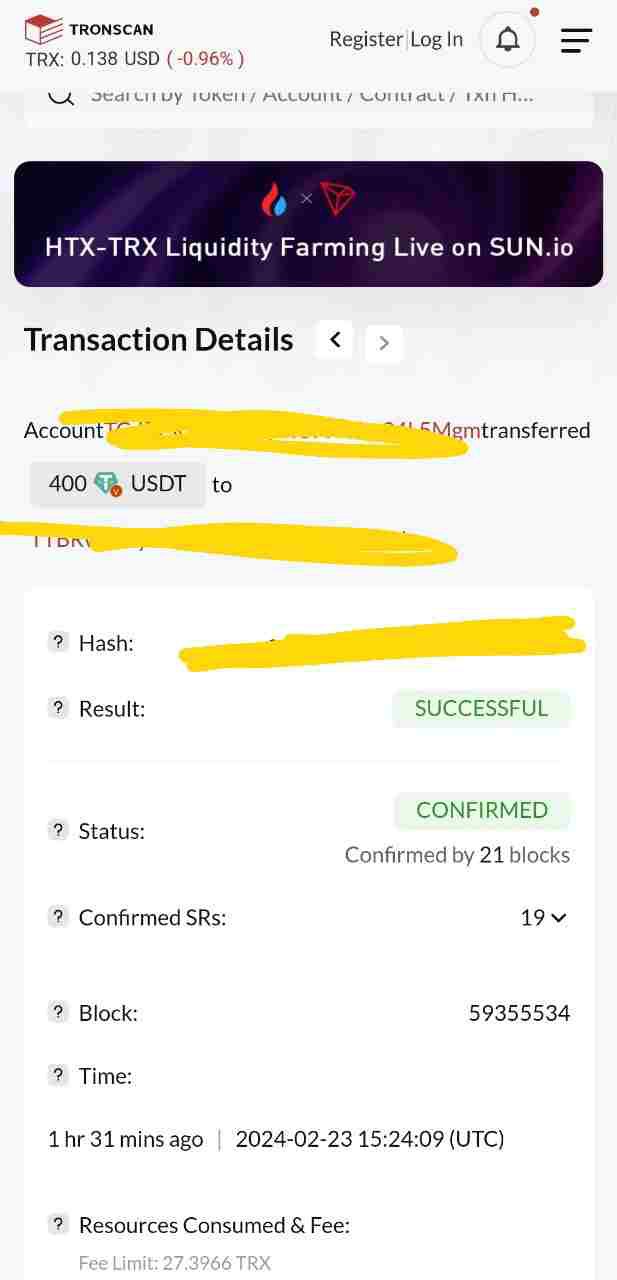Tap the Register link
This screenshot has width=617, height=1280.
click(x=366, y=39)
